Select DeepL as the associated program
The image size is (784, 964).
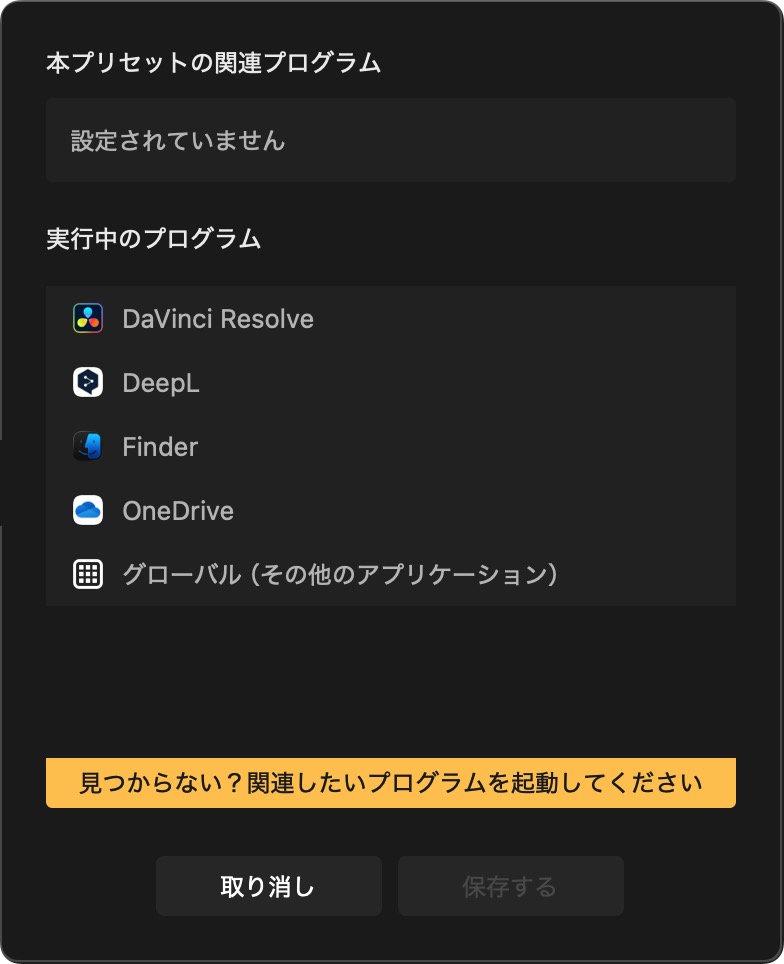pyautogui.click(x=300, y=382)
